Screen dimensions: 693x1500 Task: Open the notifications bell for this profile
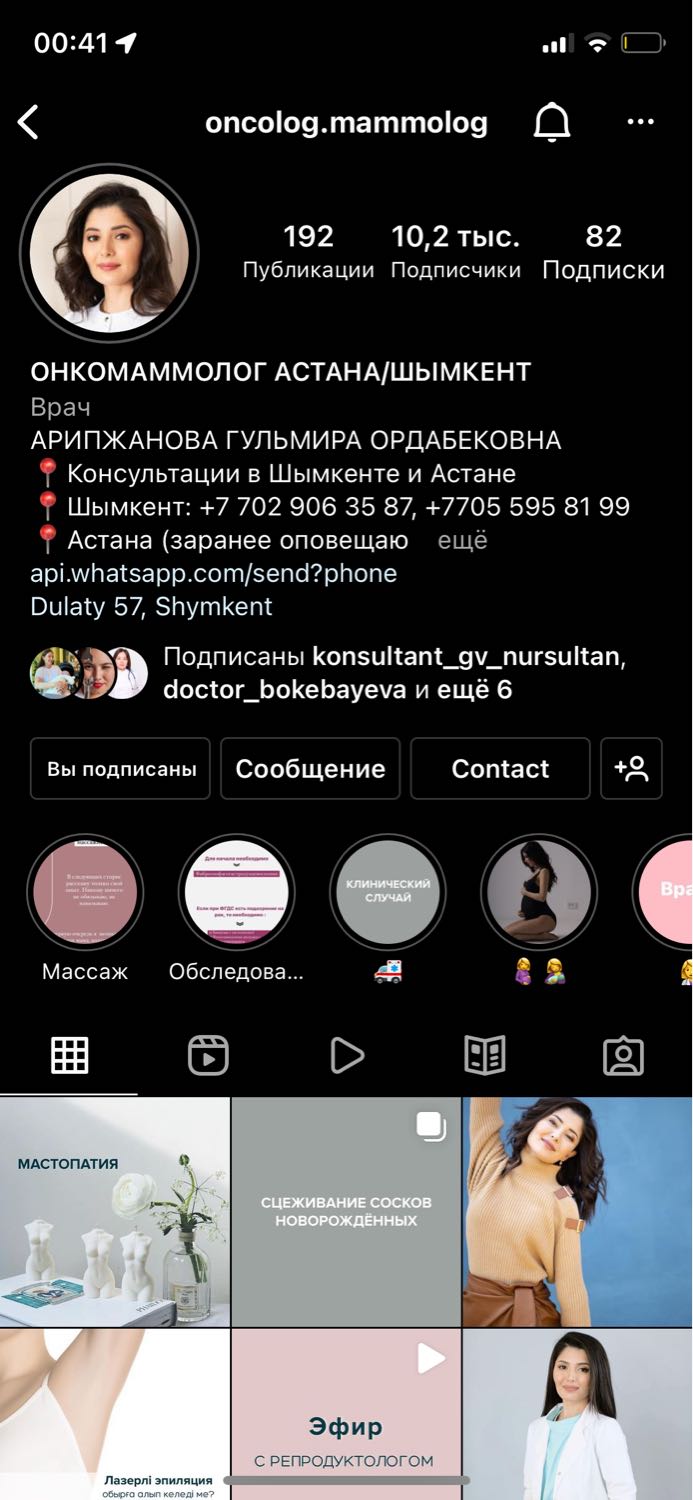point(551,122)
